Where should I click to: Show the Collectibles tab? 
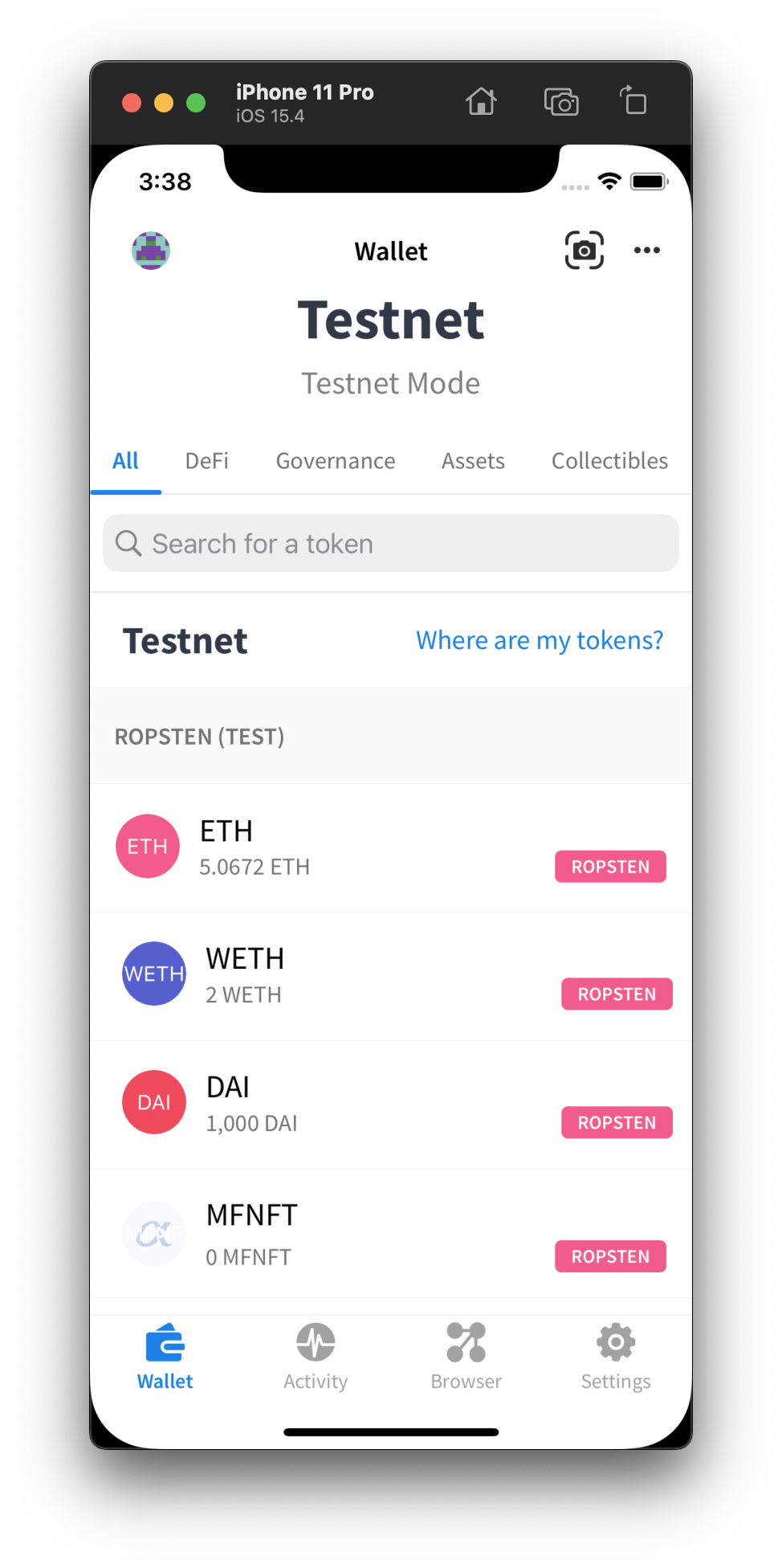click(609, 461)
